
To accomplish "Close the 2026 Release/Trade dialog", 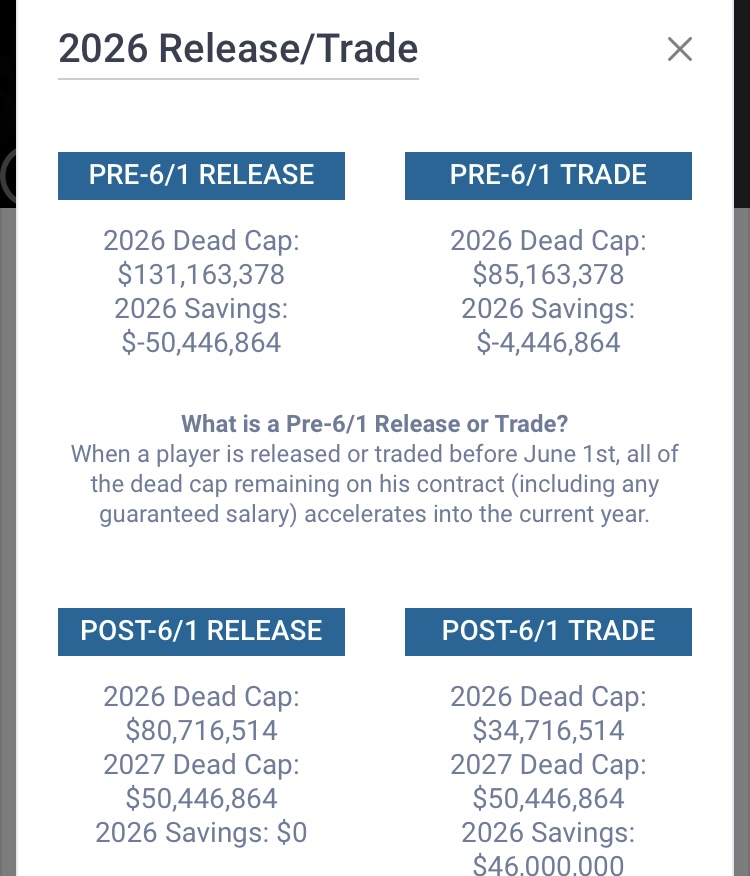I will point(679,49).
